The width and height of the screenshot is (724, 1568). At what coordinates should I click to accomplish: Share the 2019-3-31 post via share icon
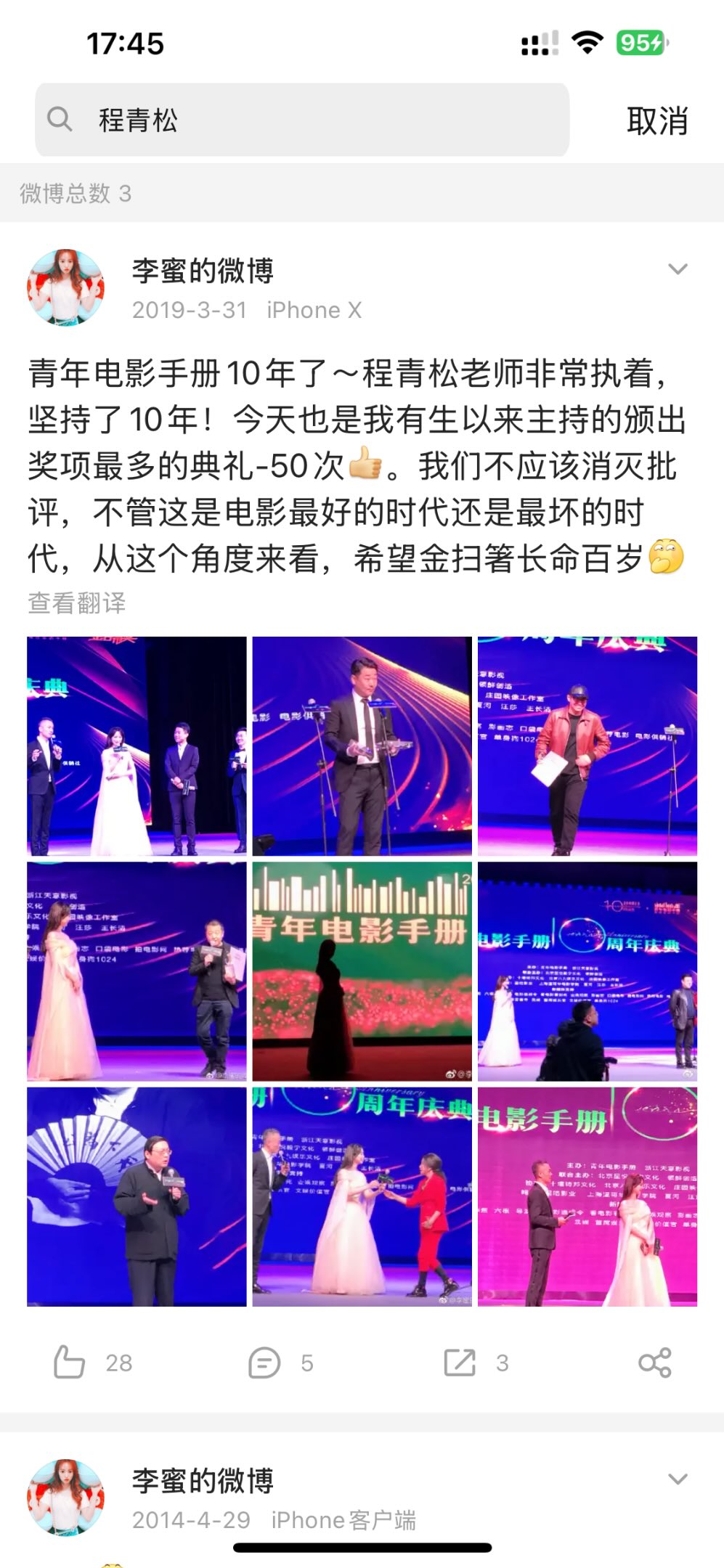(654, 1363)
